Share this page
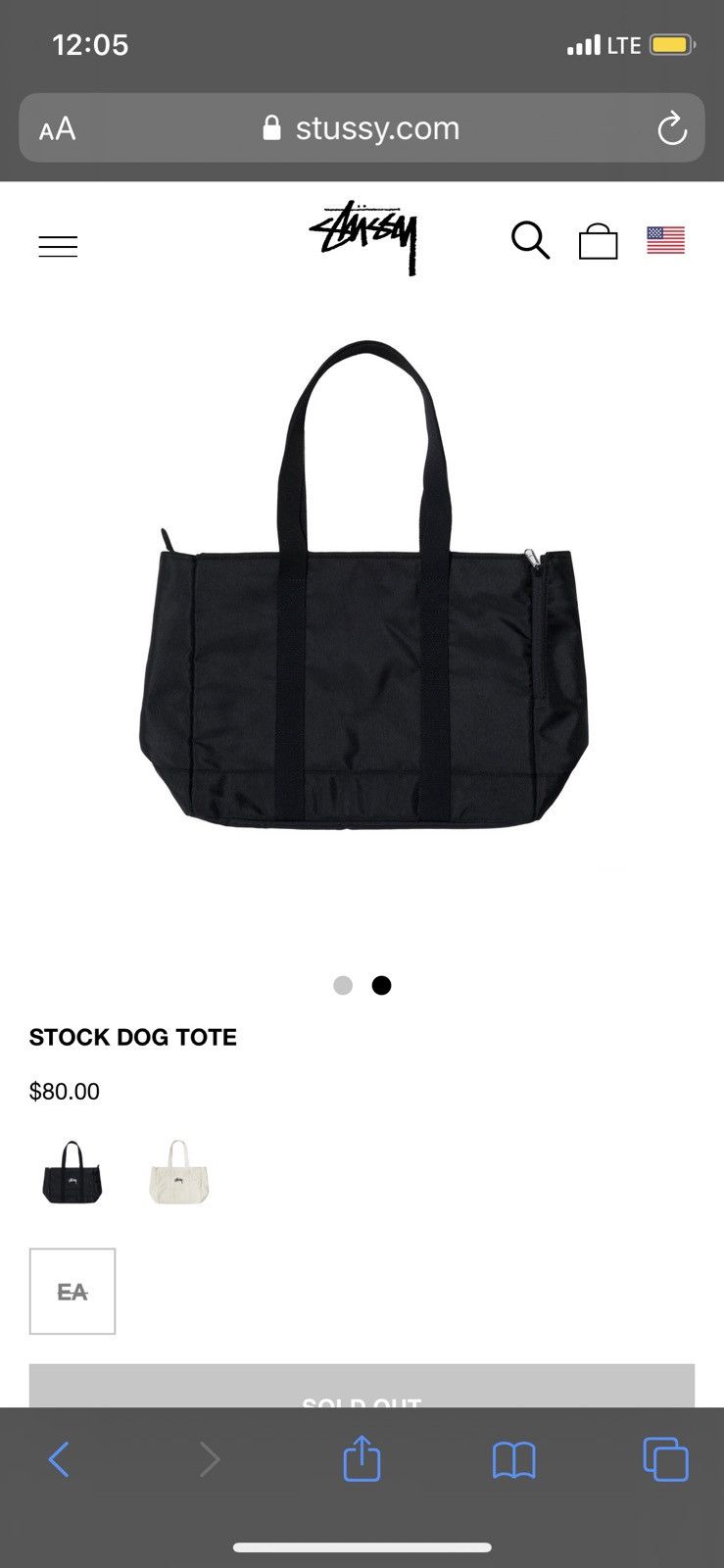 [362, 1457]
